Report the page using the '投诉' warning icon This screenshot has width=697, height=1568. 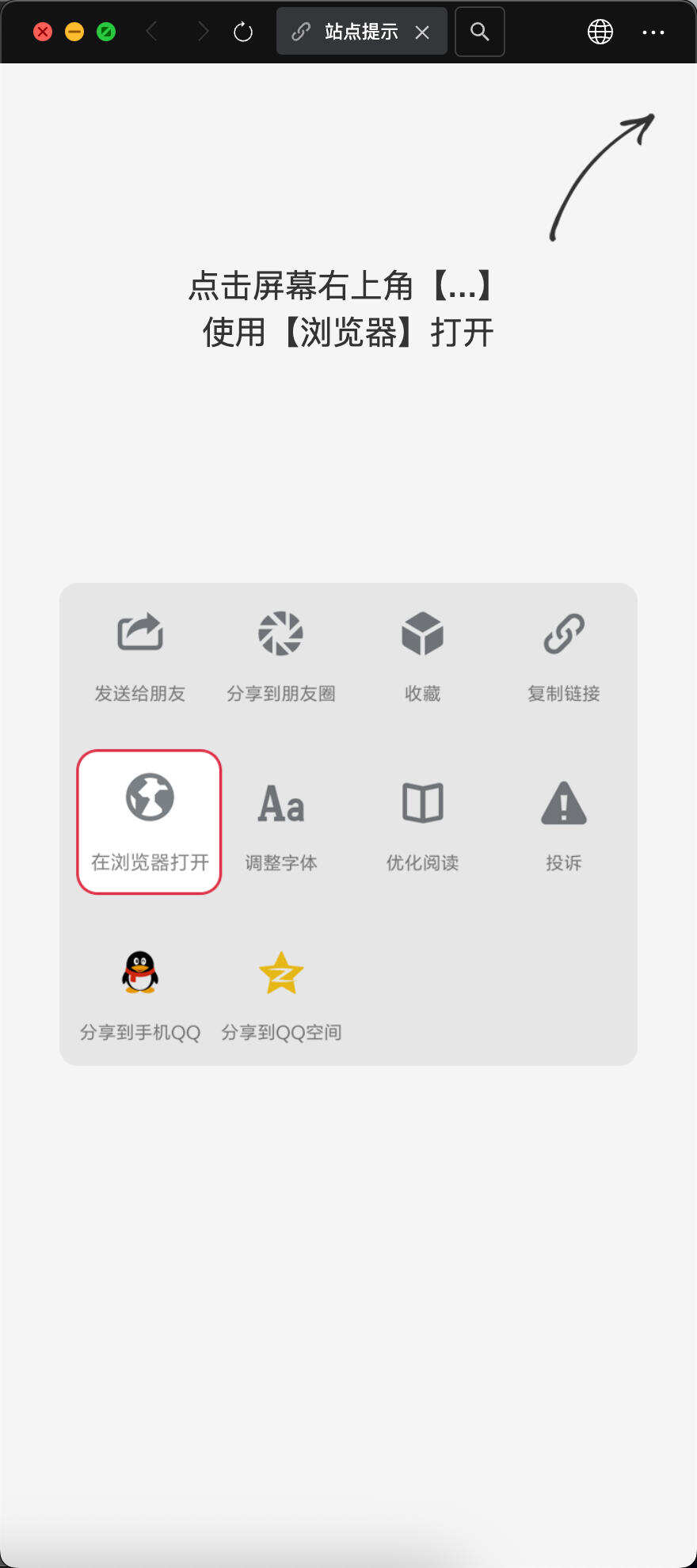point(563,804)
